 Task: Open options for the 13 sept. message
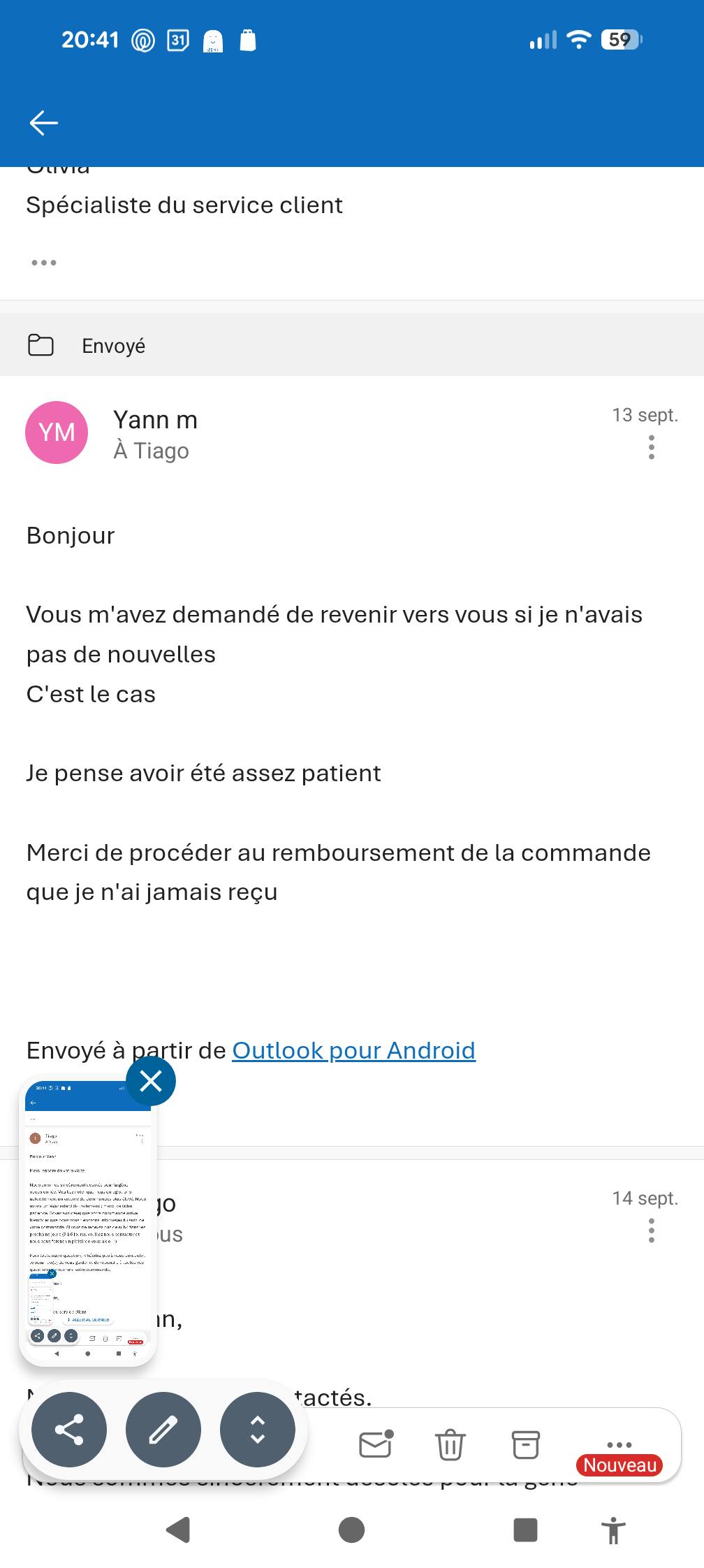(651, 447)
